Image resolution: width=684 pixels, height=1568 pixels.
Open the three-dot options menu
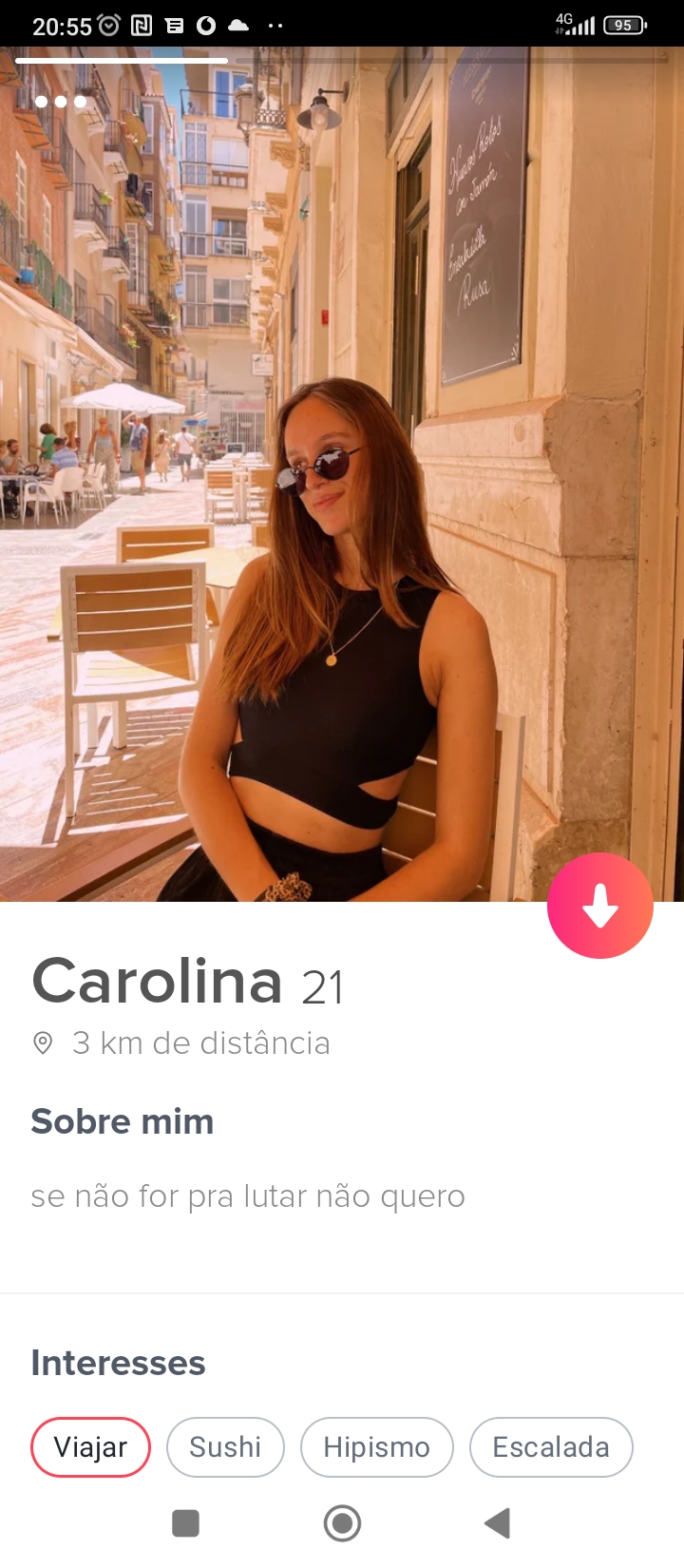[61, 101]
